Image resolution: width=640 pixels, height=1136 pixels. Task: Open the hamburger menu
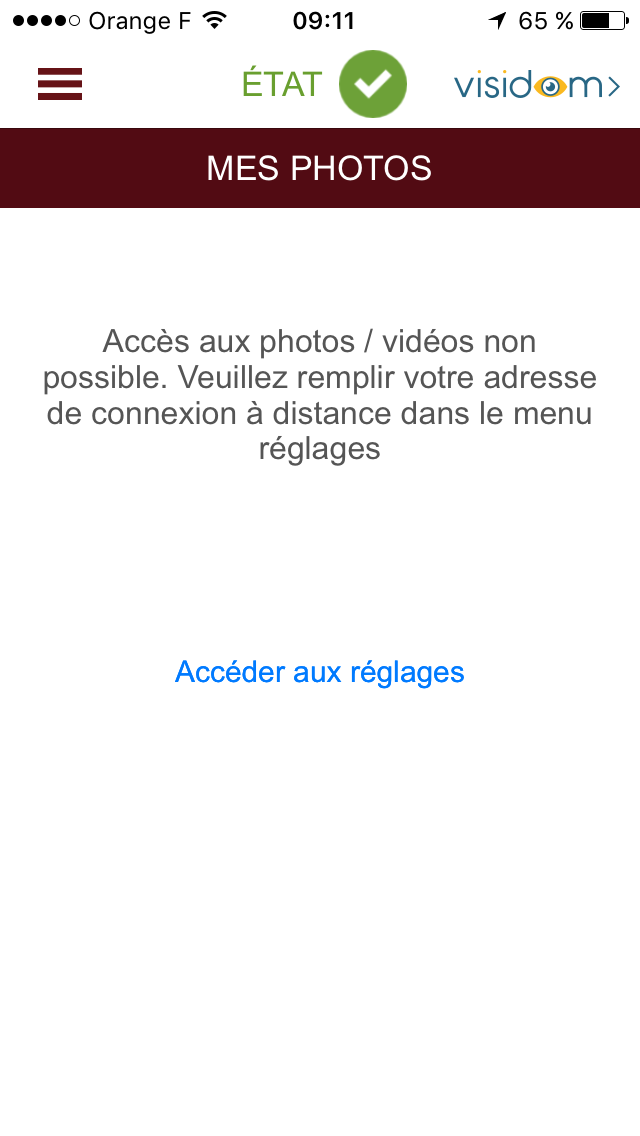60,84
